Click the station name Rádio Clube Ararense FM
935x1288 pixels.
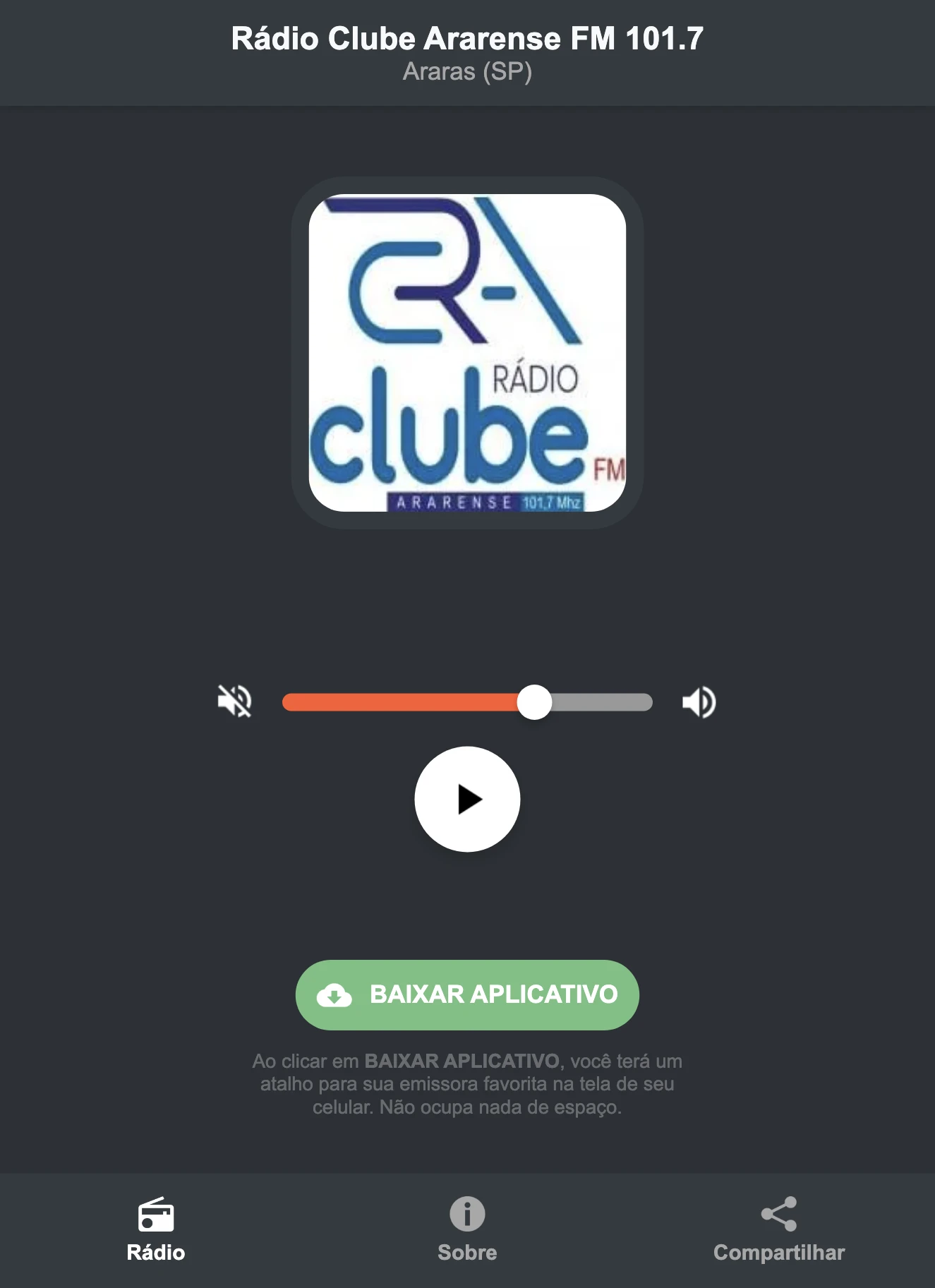click(466, 39)
